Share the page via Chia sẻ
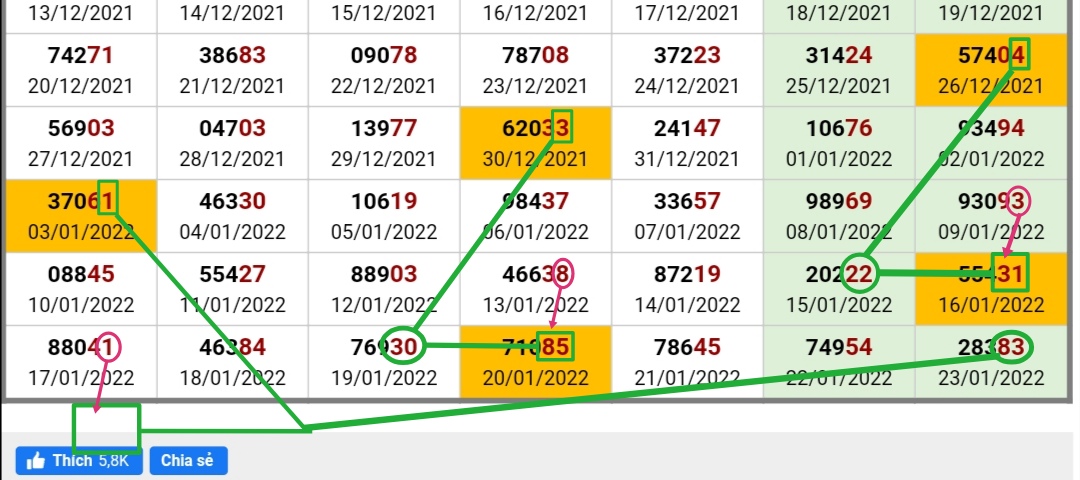The height and width of the screenshot is (480, 1080). [188, 461]
